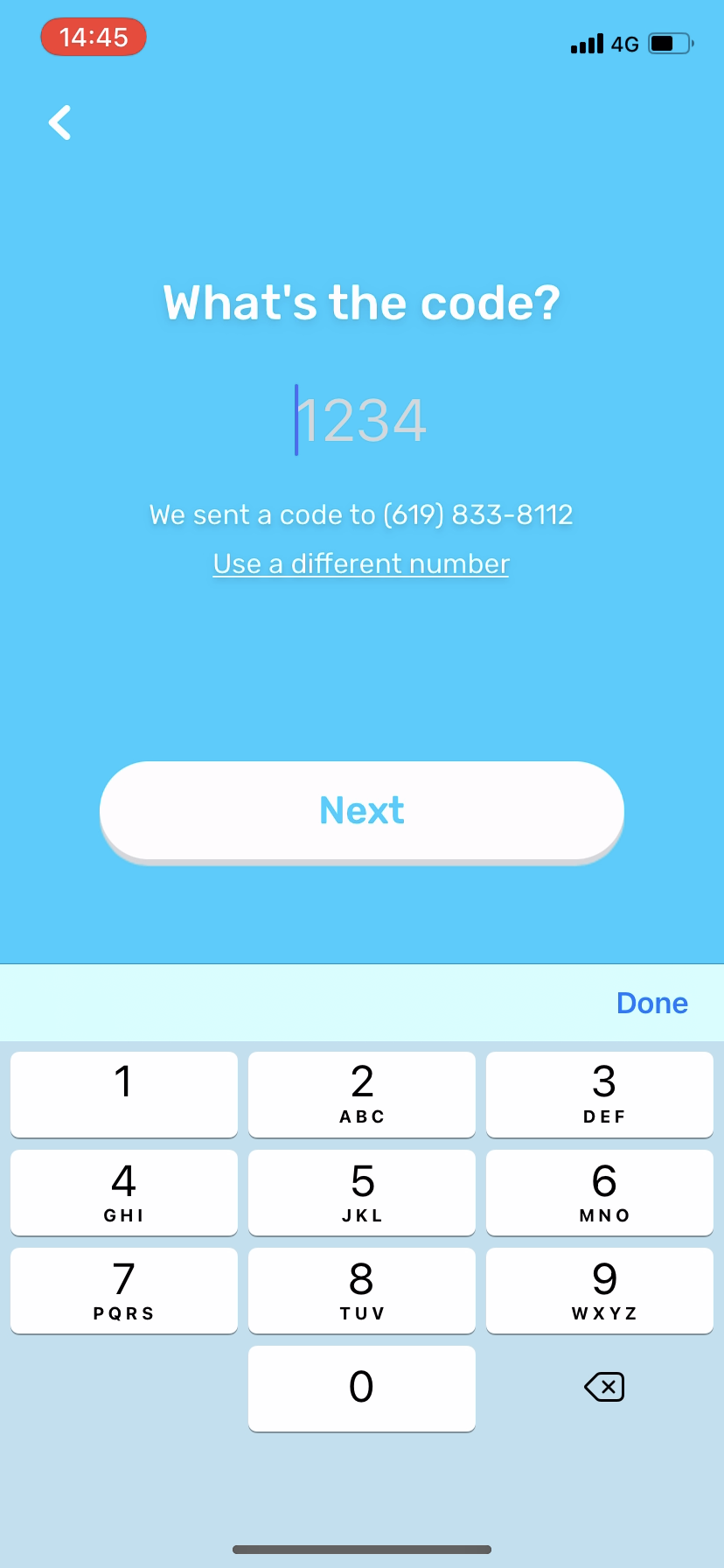Tap the code input field
This screenshot has height=1568, width=724.
[361, 418]
